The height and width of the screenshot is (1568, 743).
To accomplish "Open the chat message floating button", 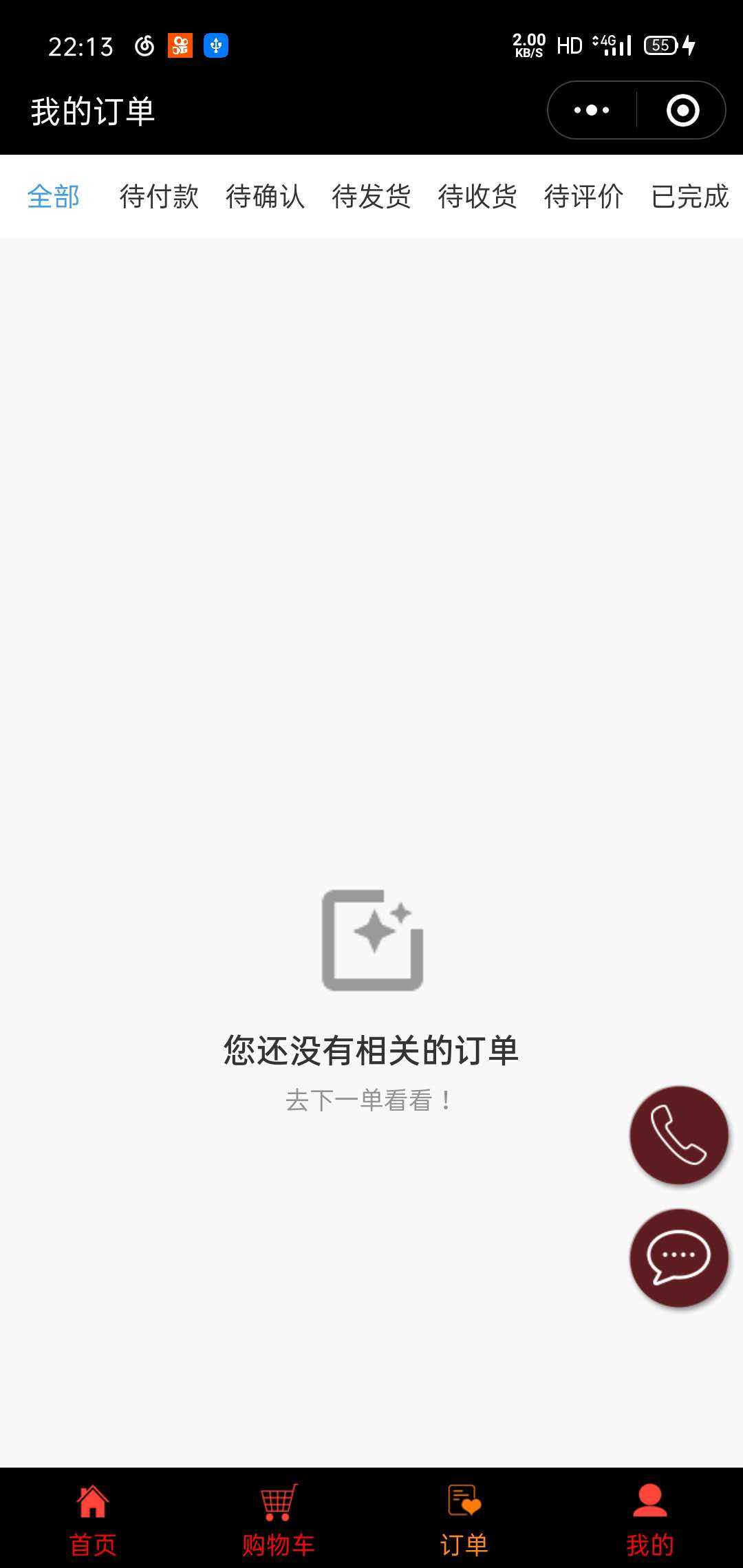I will pyautogui.click(x=679, y=1258).
